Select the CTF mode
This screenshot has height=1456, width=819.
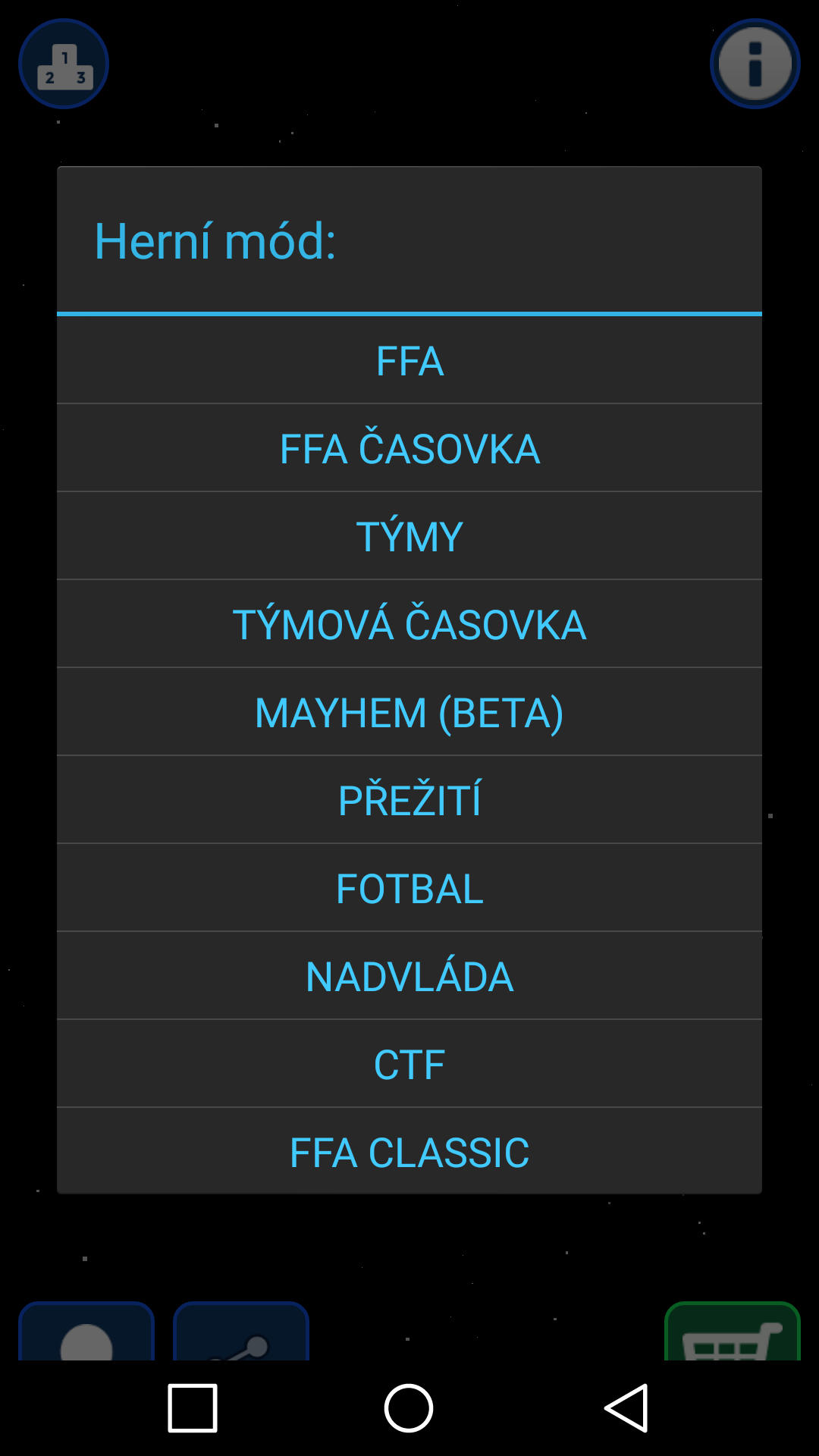click(409, 1064)
